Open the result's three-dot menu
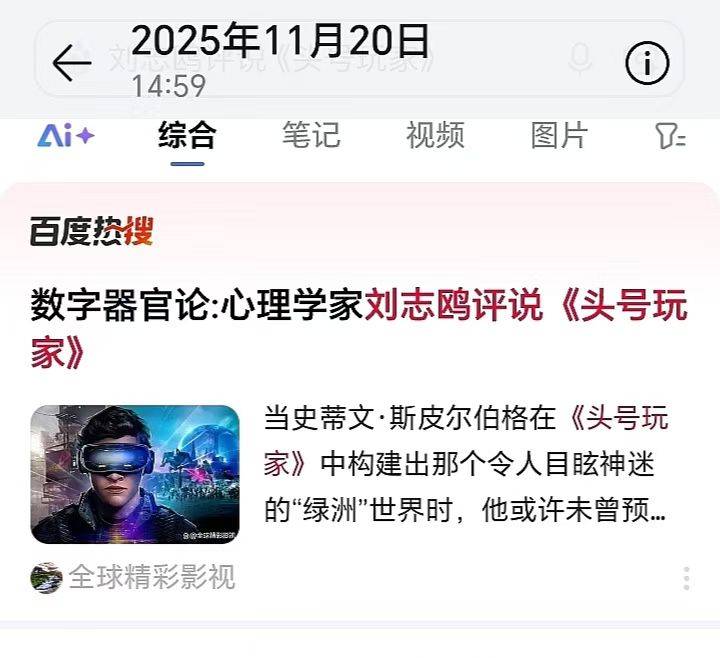Image resolution: width=720 pixels, height=658 pixels. click(686, 578)
